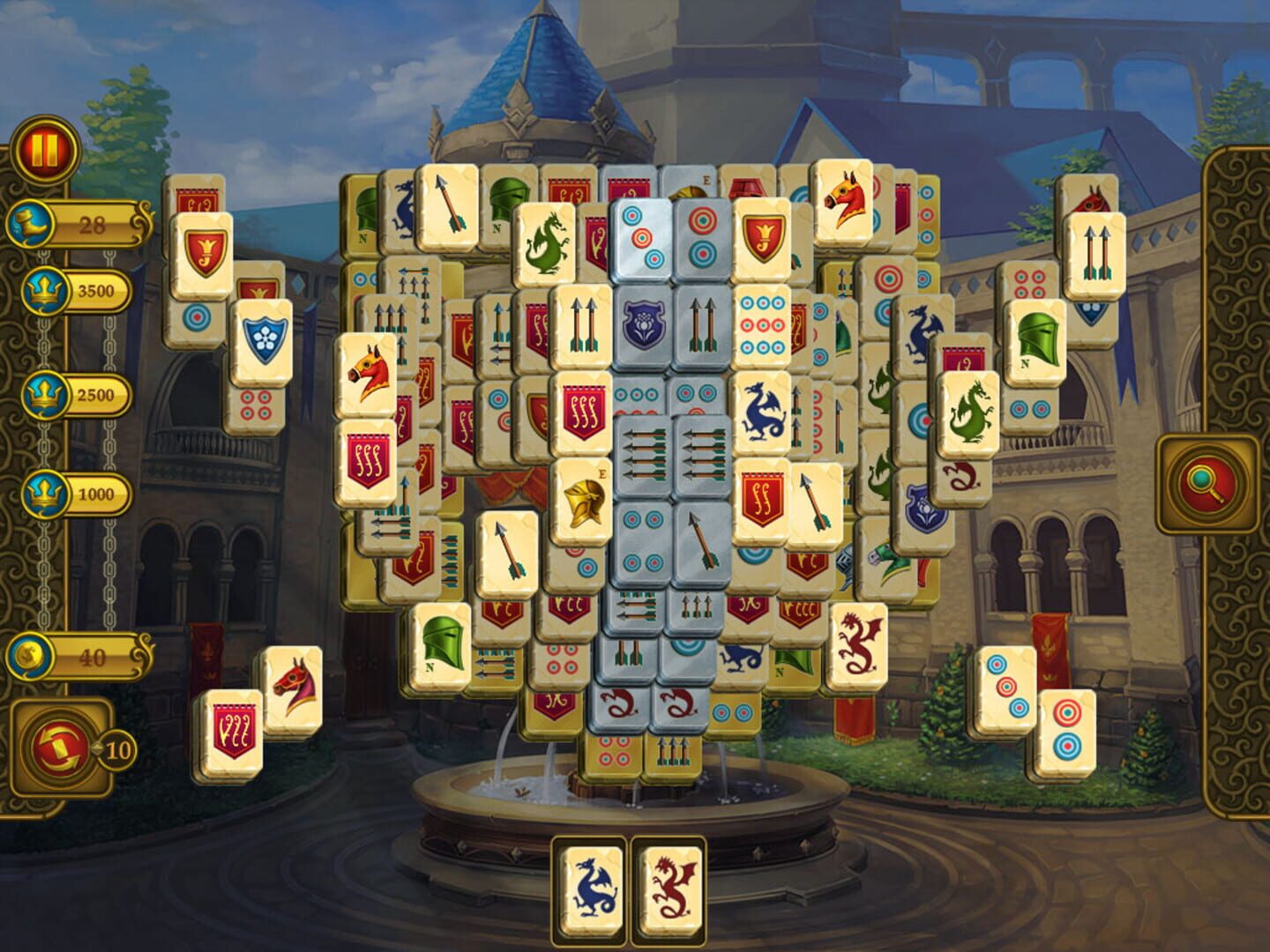This screenshot has height=952, width=1270.
Task: Pick the blue shield with white flower tile
Action: click(262, 344)
